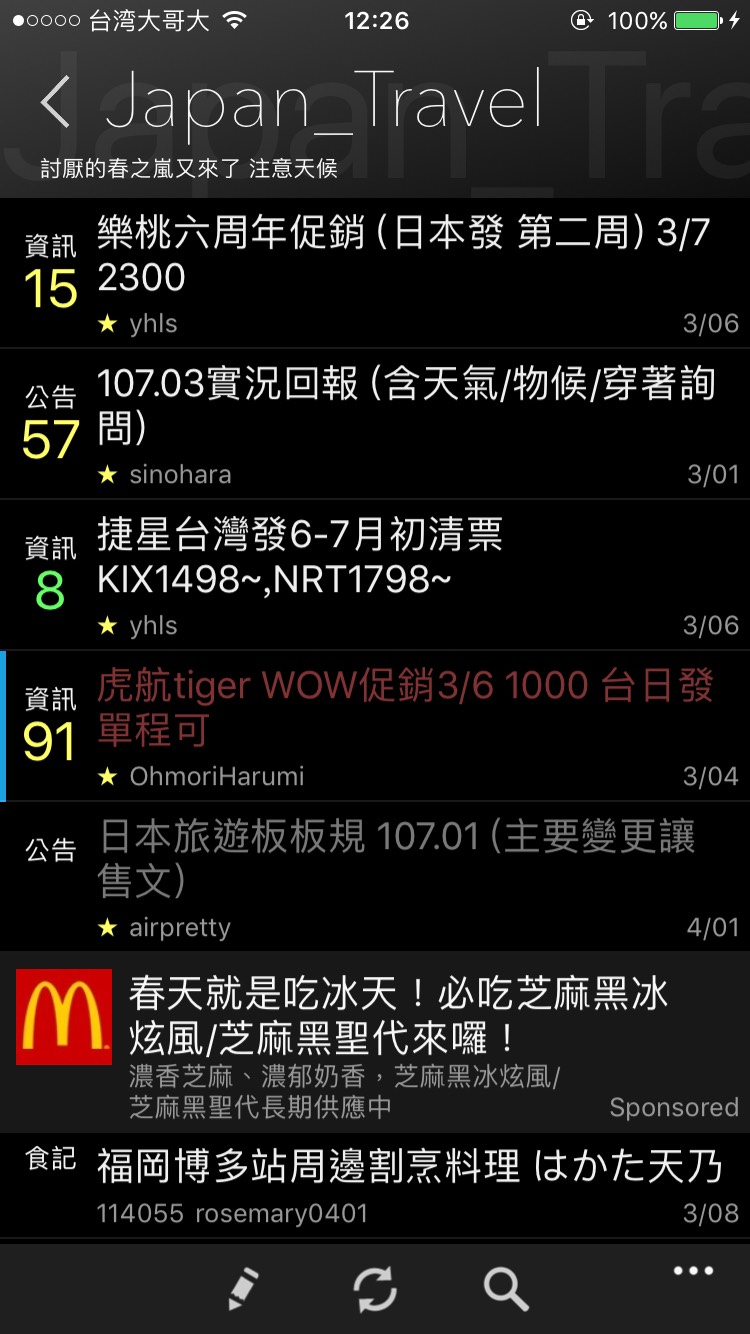Open the 捷星台灣發6-7月初清票 post

click(375, 575)
